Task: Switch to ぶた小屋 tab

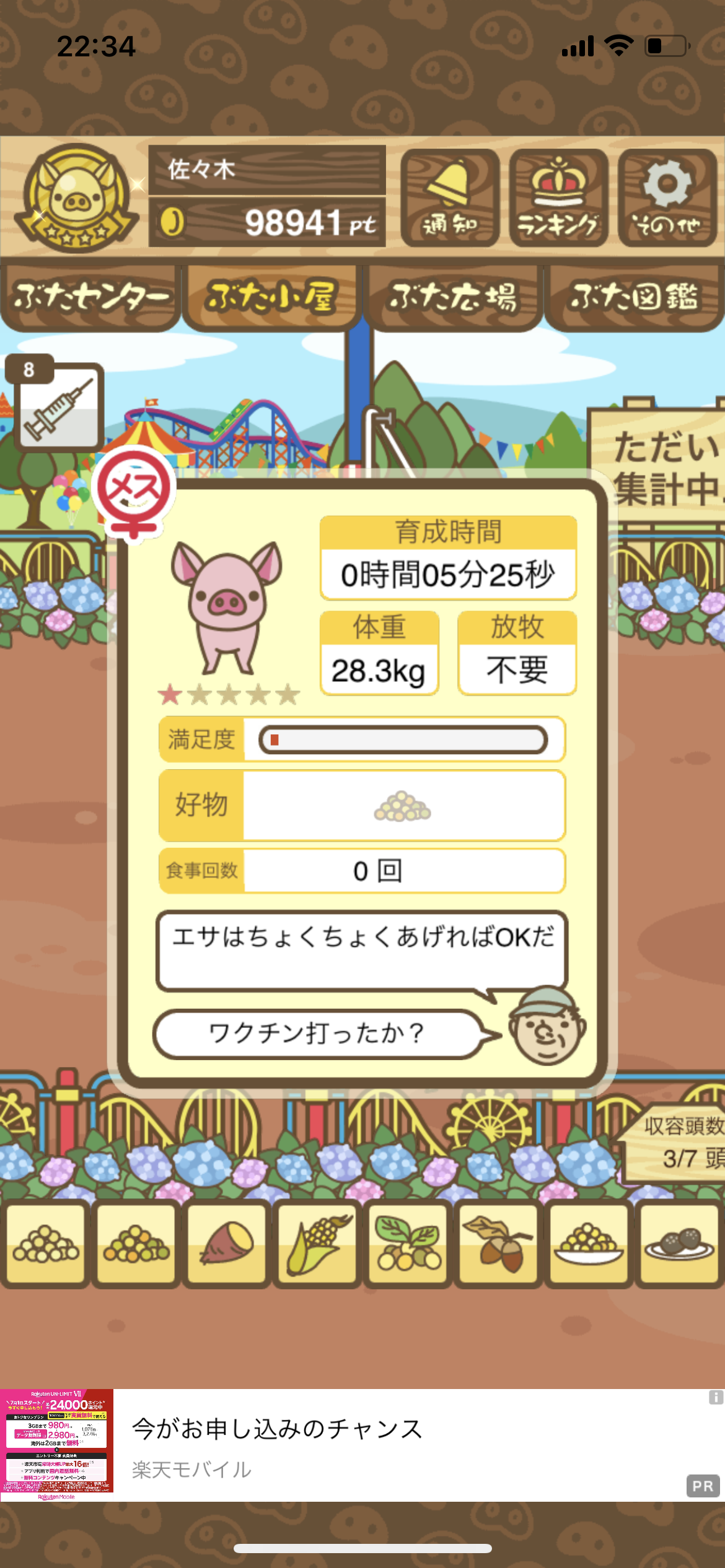Action: (x=271, y=297)
